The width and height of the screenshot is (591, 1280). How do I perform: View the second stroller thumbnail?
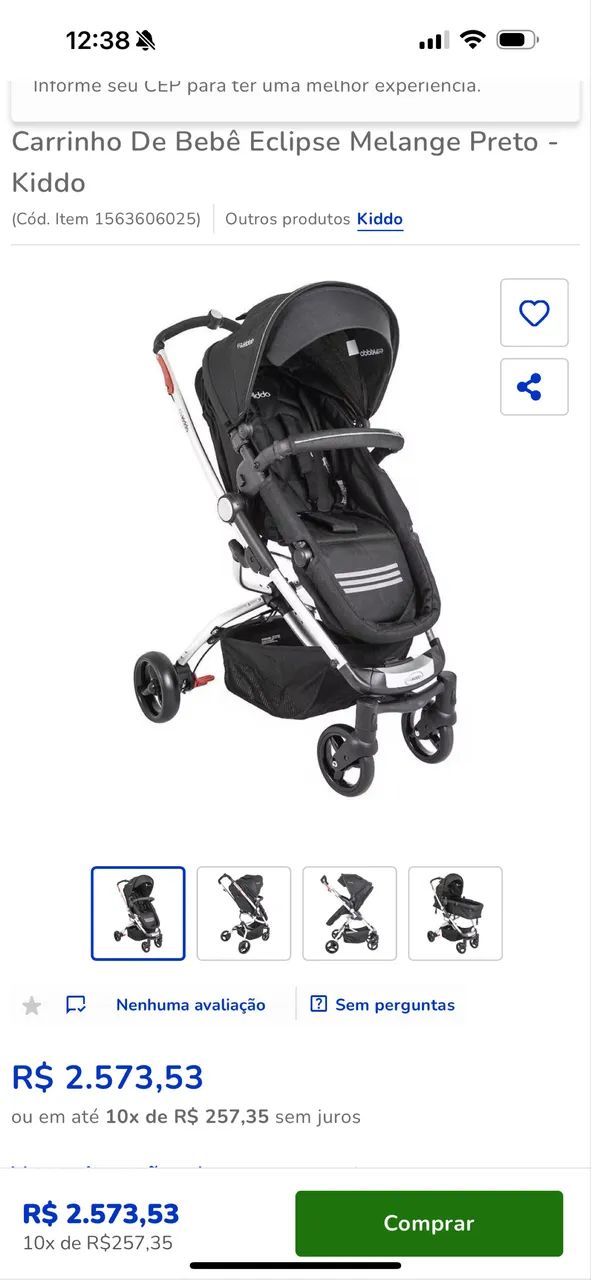[x=244, y=913]
